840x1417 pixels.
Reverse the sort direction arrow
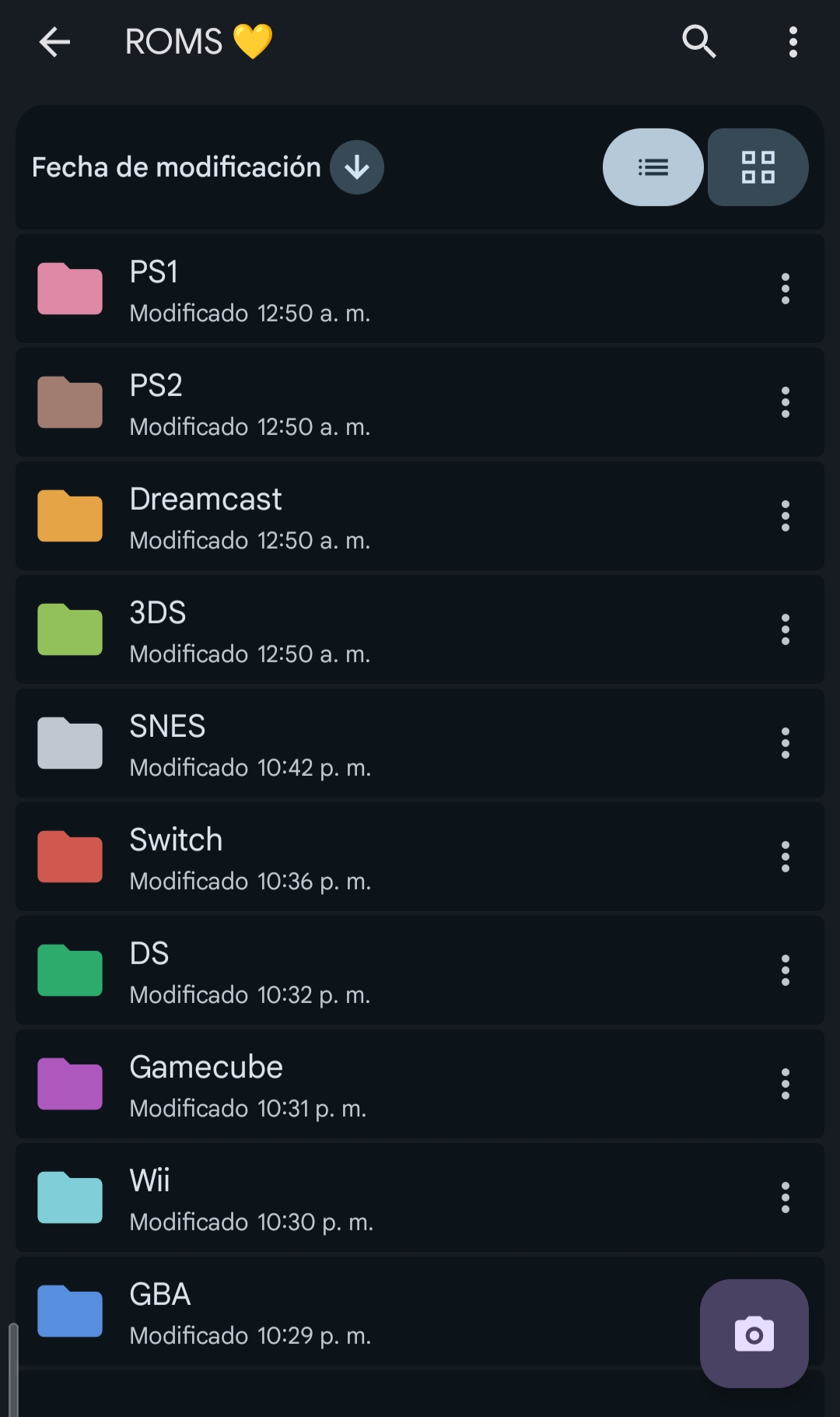pyautogui.click(x=357, y=167)
